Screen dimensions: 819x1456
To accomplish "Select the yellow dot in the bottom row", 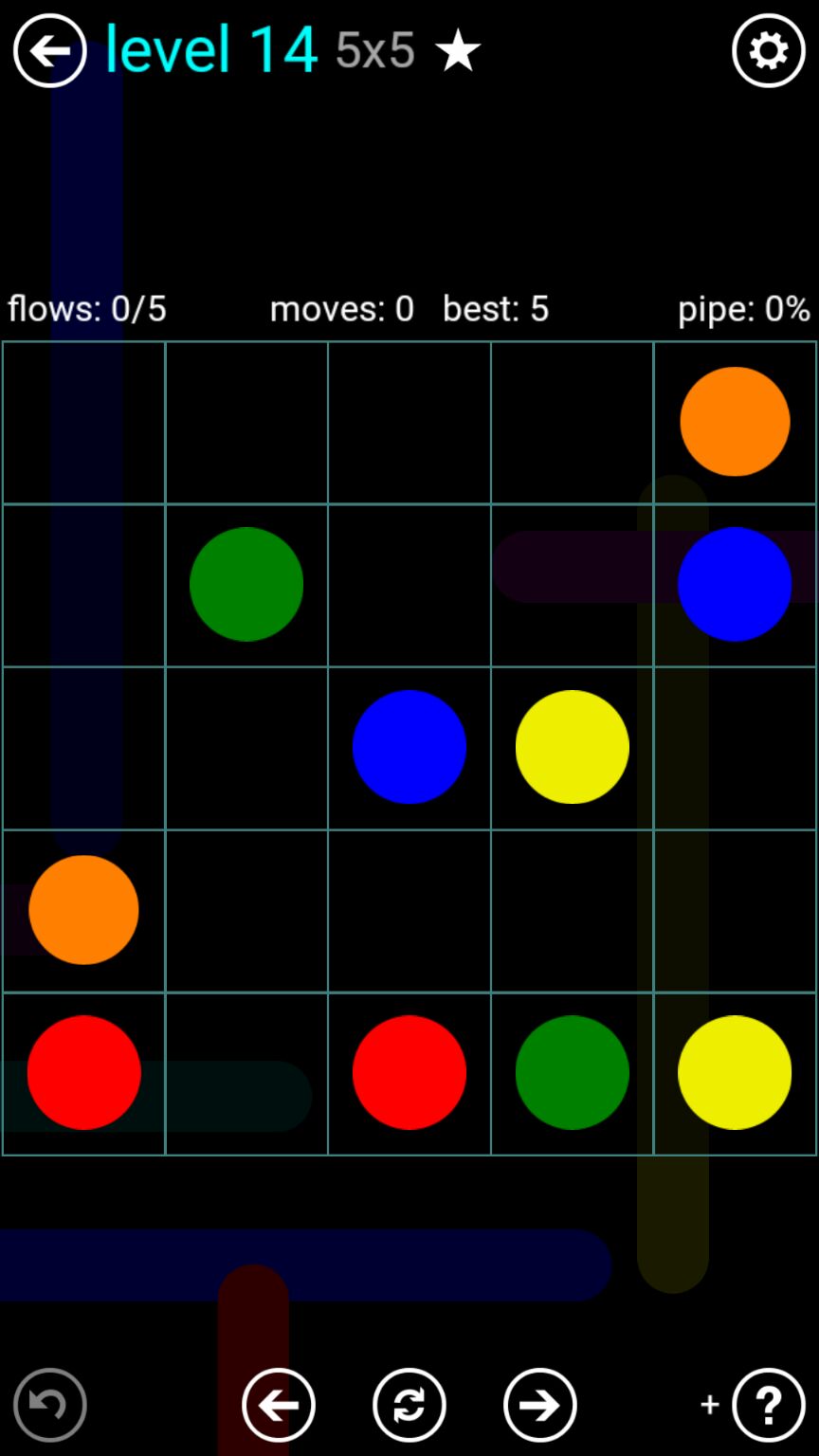I will coord(735,1072).
